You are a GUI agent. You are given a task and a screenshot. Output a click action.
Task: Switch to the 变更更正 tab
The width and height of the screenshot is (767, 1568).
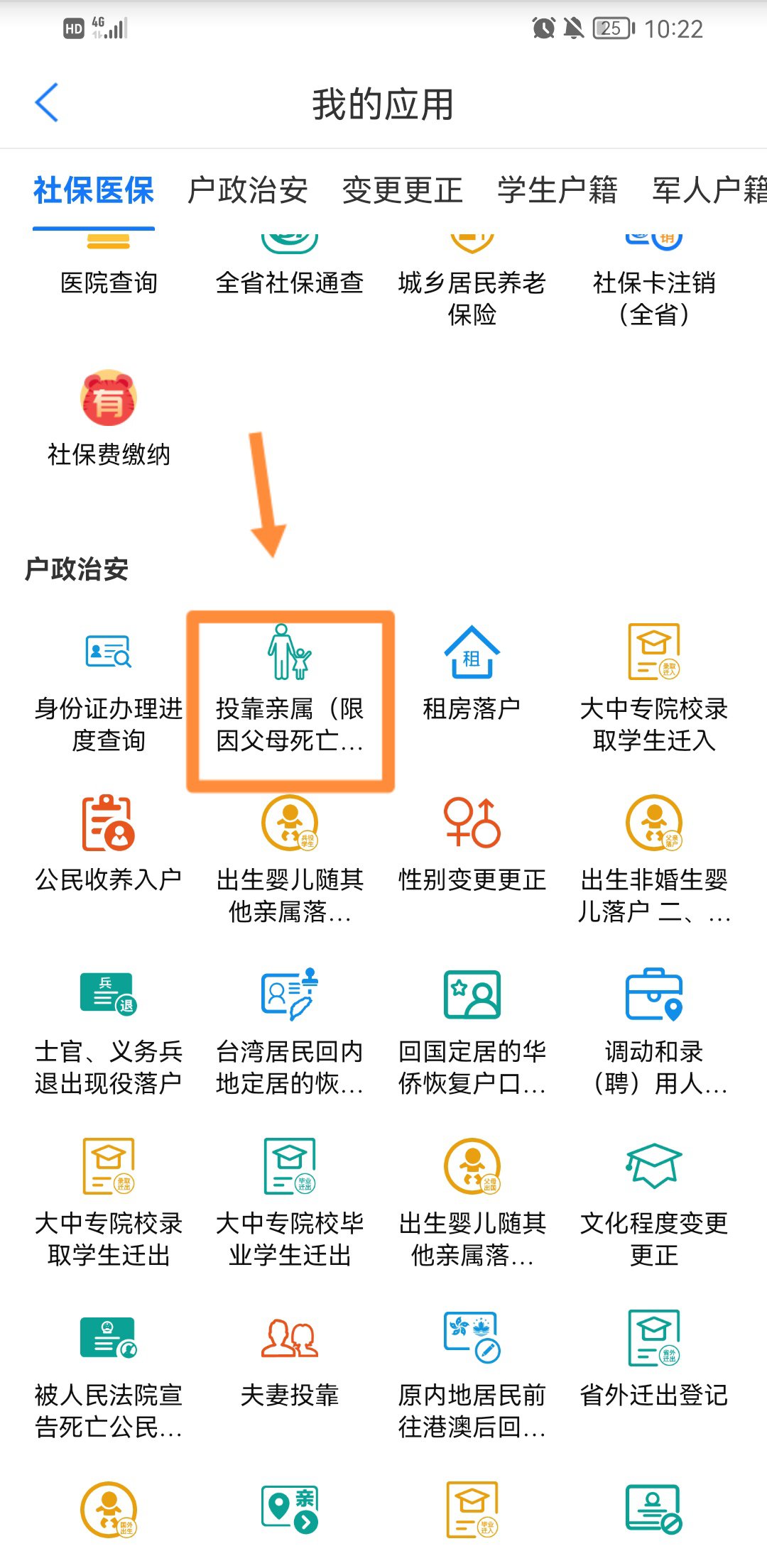[402, 190]
